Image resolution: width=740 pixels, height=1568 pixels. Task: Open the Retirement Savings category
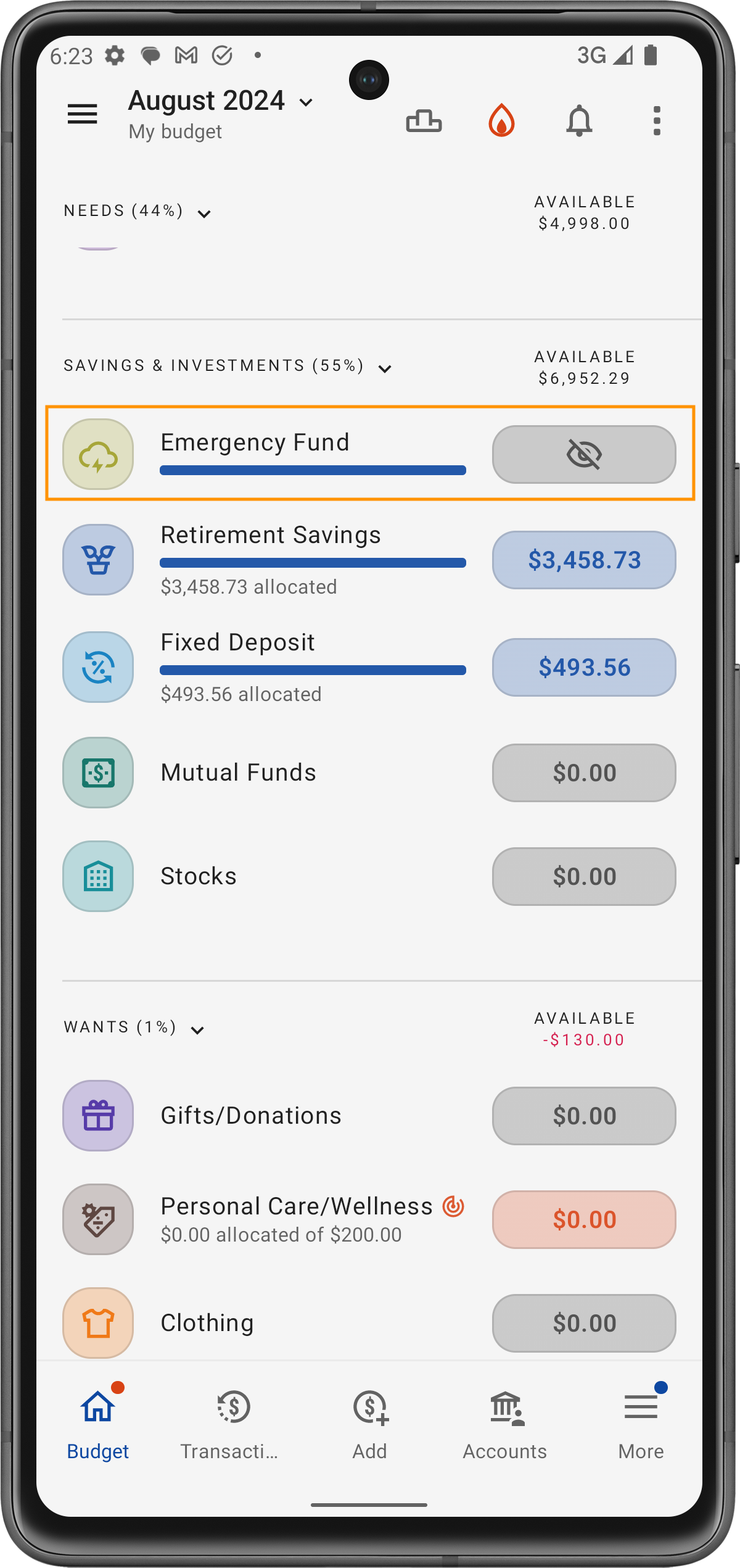(x=270, y=536)
